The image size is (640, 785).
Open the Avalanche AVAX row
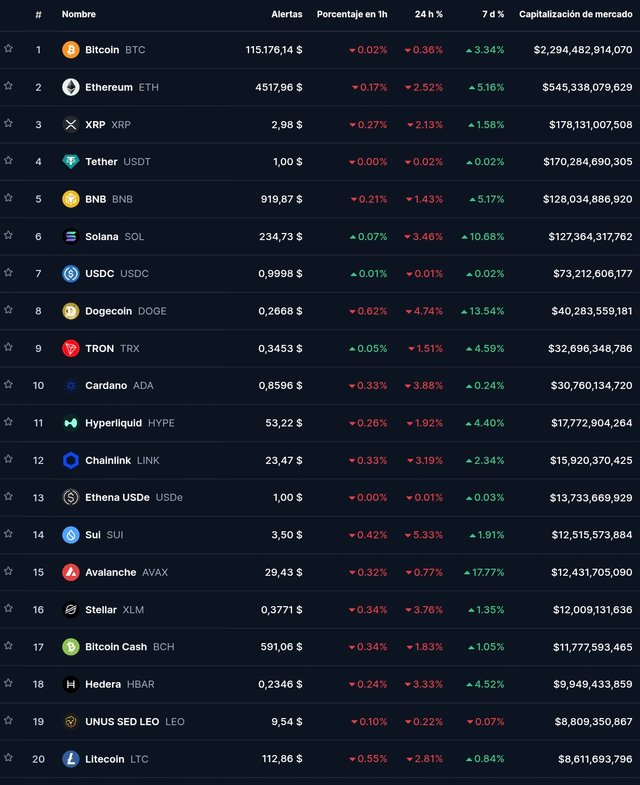tap(110, 572)
